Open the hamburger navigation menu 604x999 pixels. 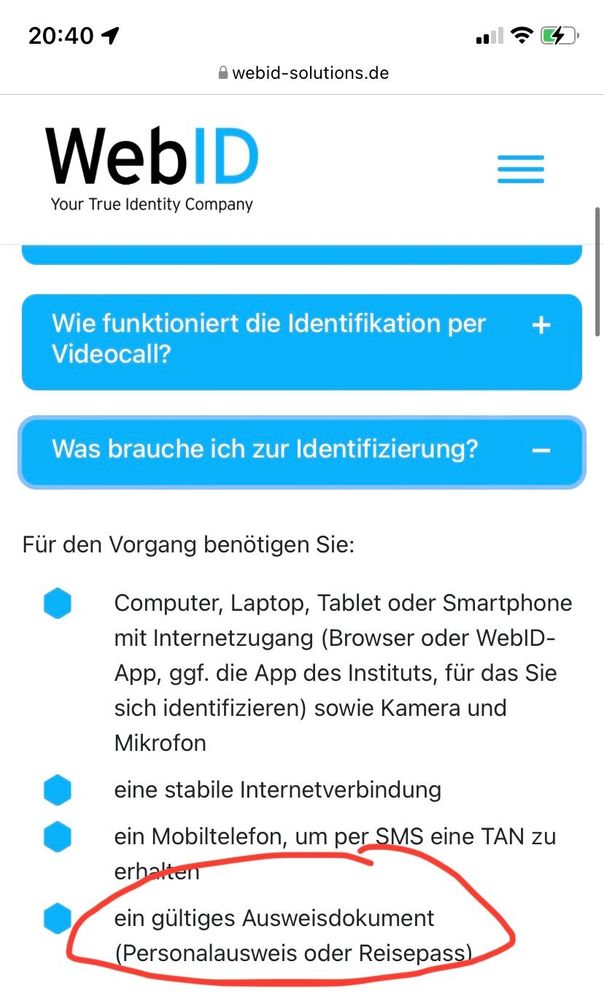click(x=520, y=169)
